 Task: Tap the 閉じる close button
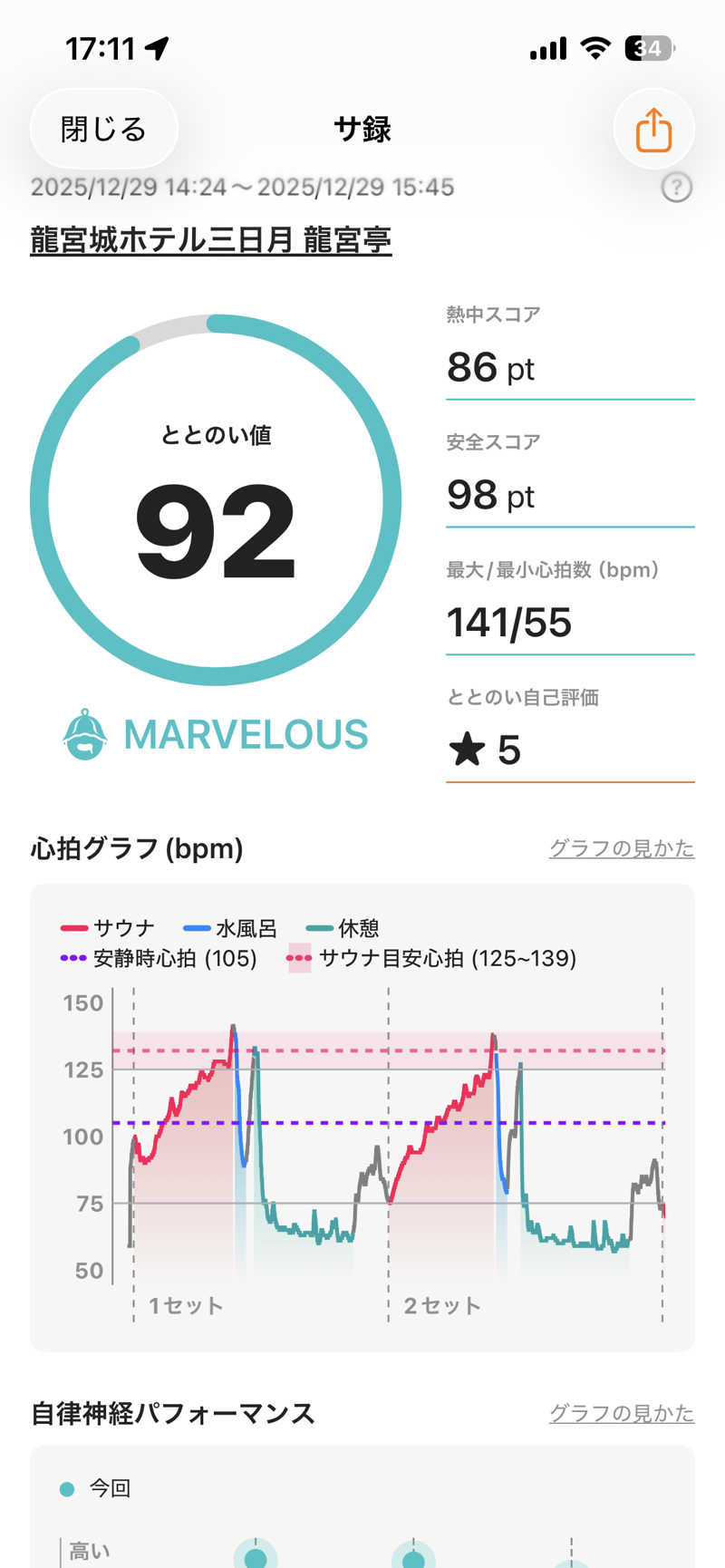tap(103, 130)
